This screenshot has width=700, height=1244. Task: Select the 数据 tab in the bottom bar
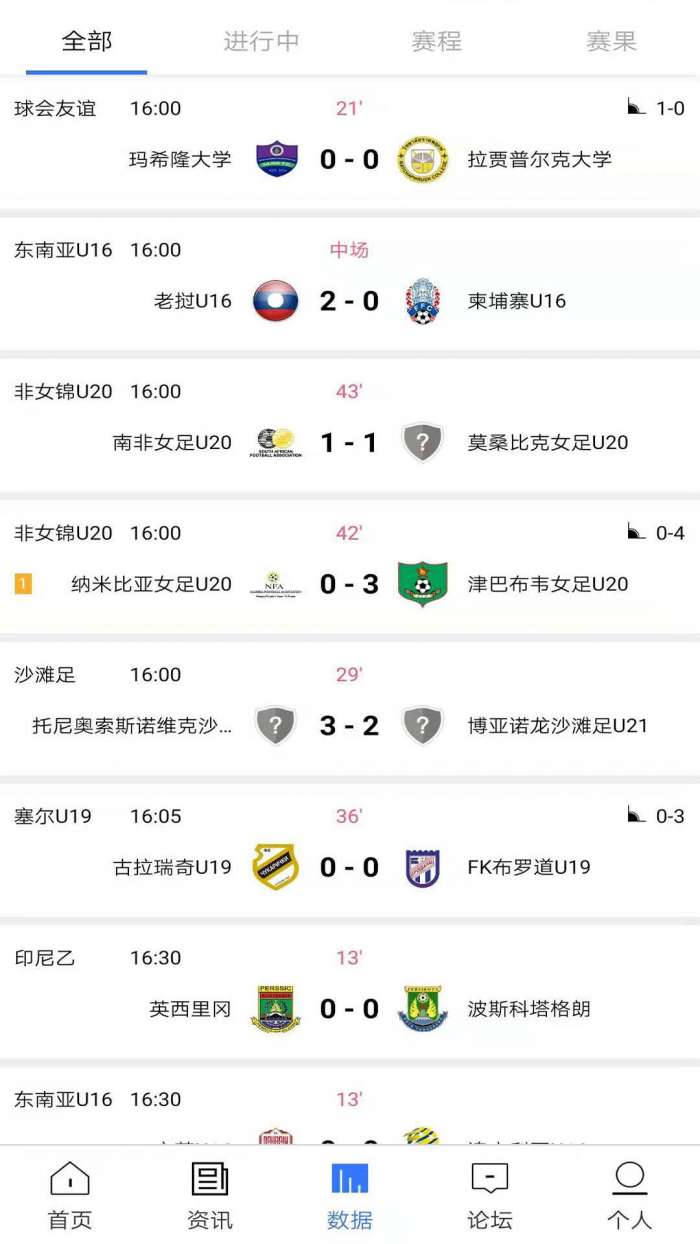tap(350, 1195)
